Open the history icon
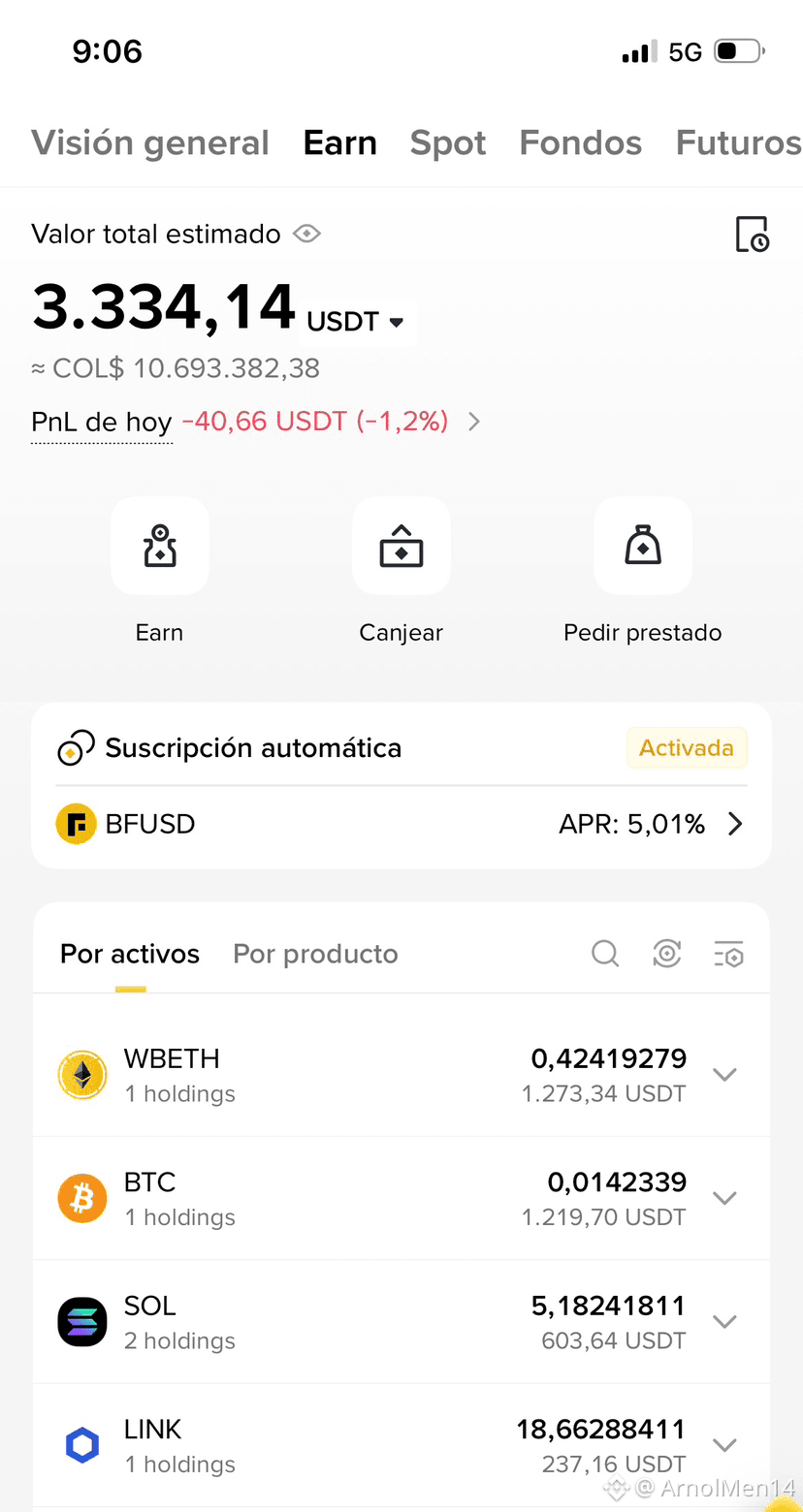Image resolution: width=803 pixels, height=1512 pixels. [x=752, y=235]
